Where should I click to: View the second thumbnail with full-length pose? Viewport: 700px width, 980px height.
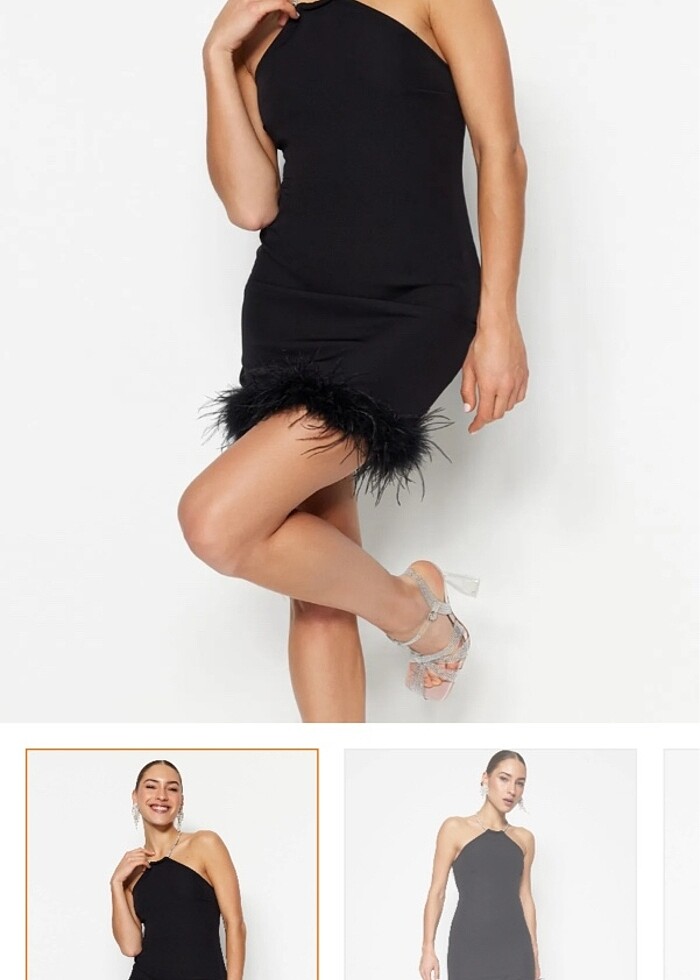click(490, 864)
